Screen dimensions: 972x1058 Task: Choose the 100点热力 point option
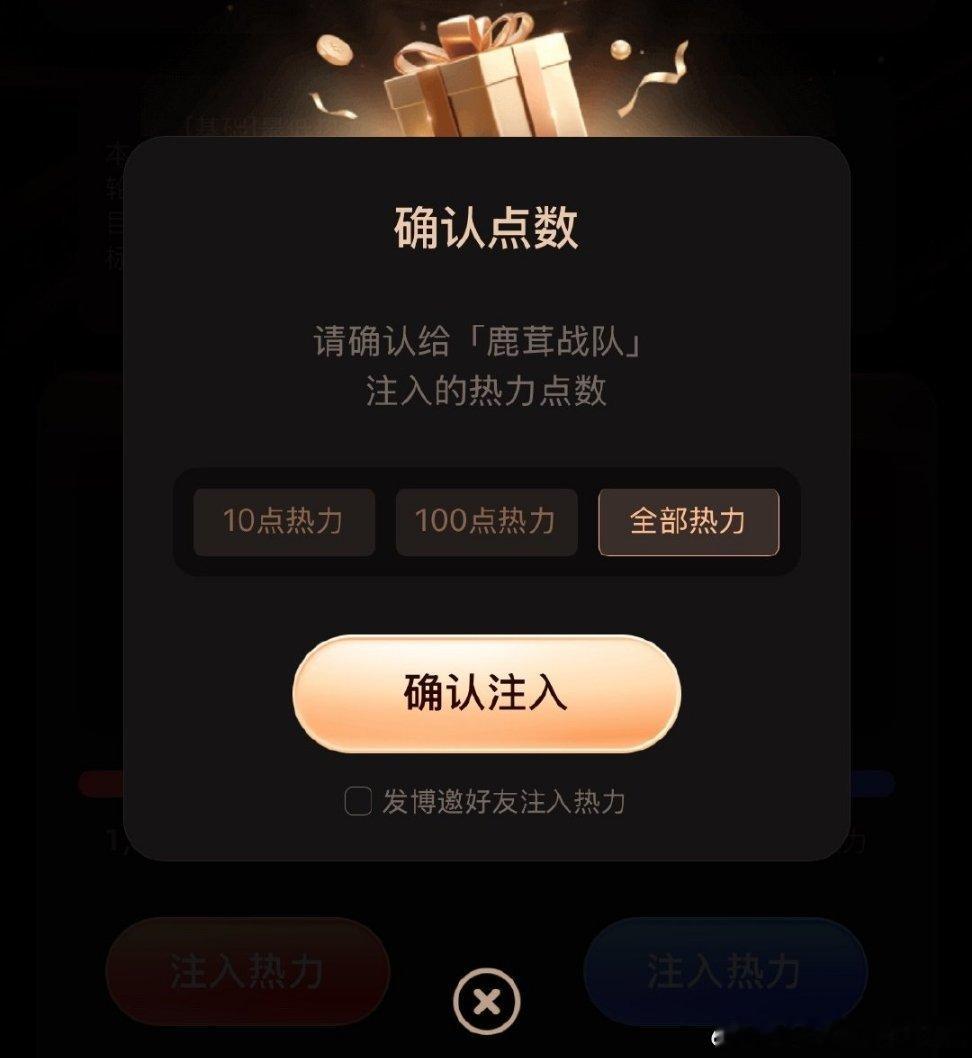tap(486, 521)
